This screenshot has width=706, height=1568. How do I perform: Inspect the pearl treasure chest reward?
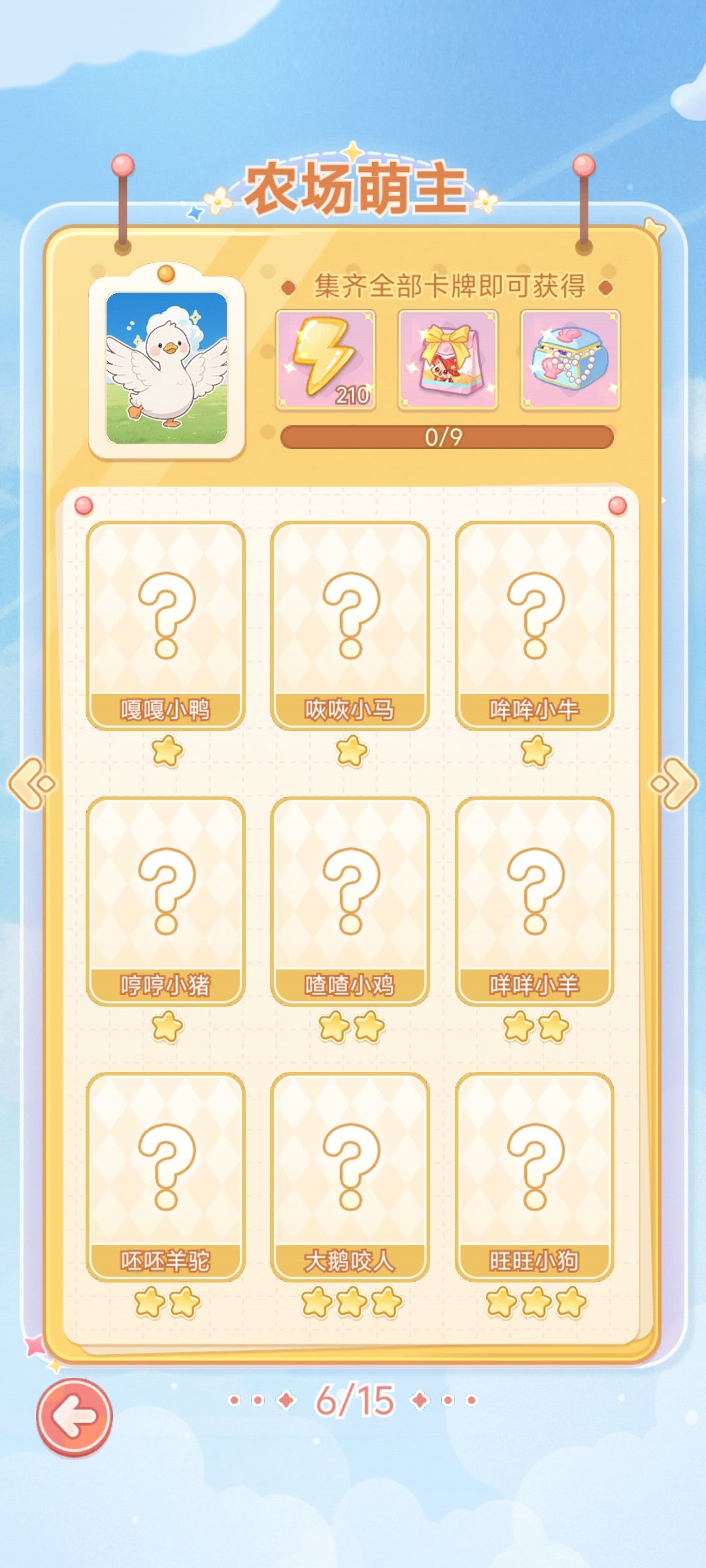tap(569, 360)
